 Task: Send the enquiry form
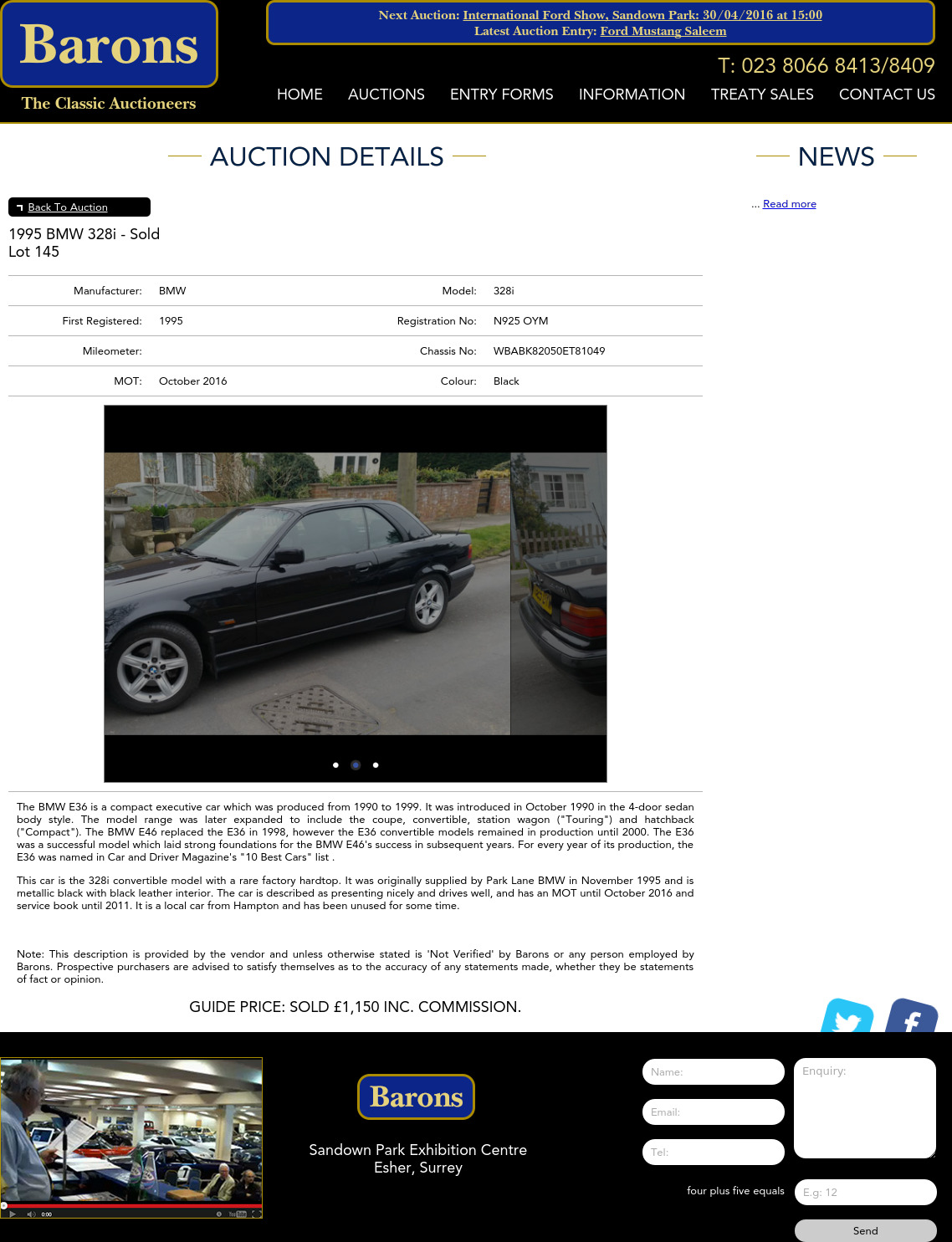click(x=865, y=1230)
